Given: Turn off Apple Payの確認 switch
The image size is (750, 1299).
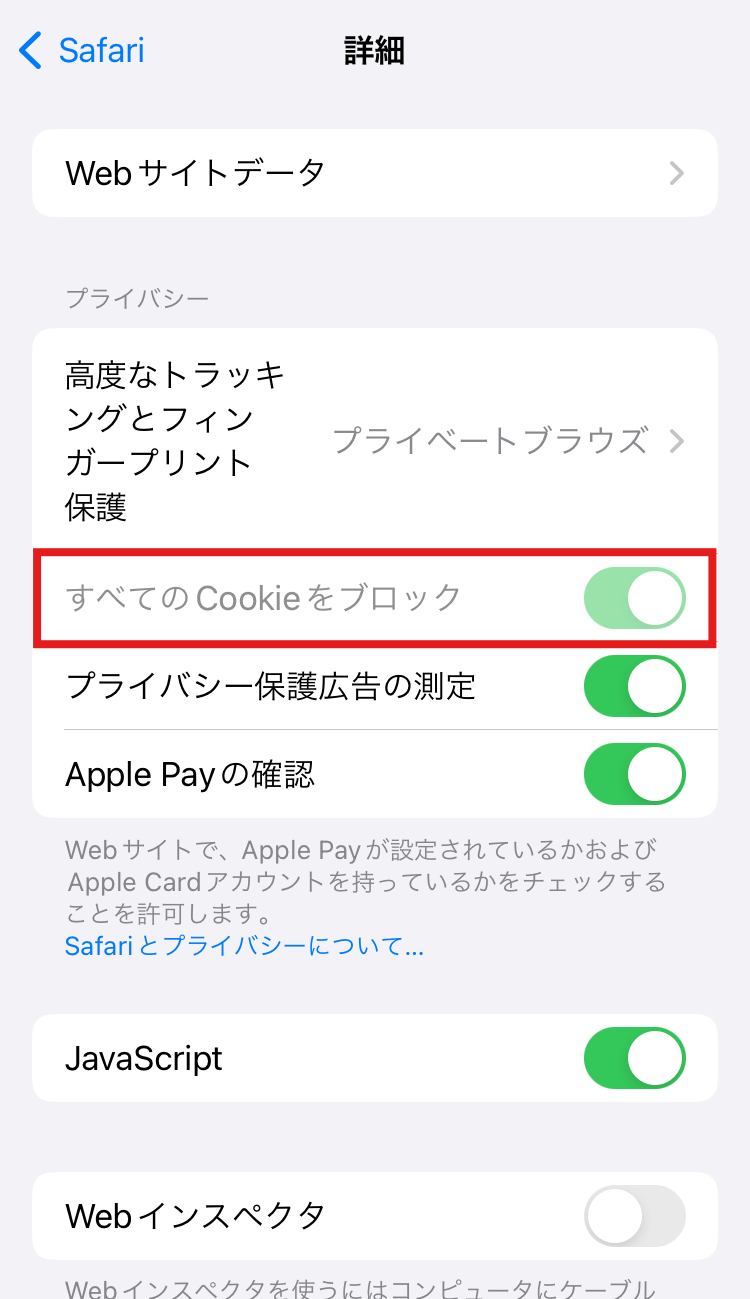Looking at the screenshot, I should tap(634, 774).
